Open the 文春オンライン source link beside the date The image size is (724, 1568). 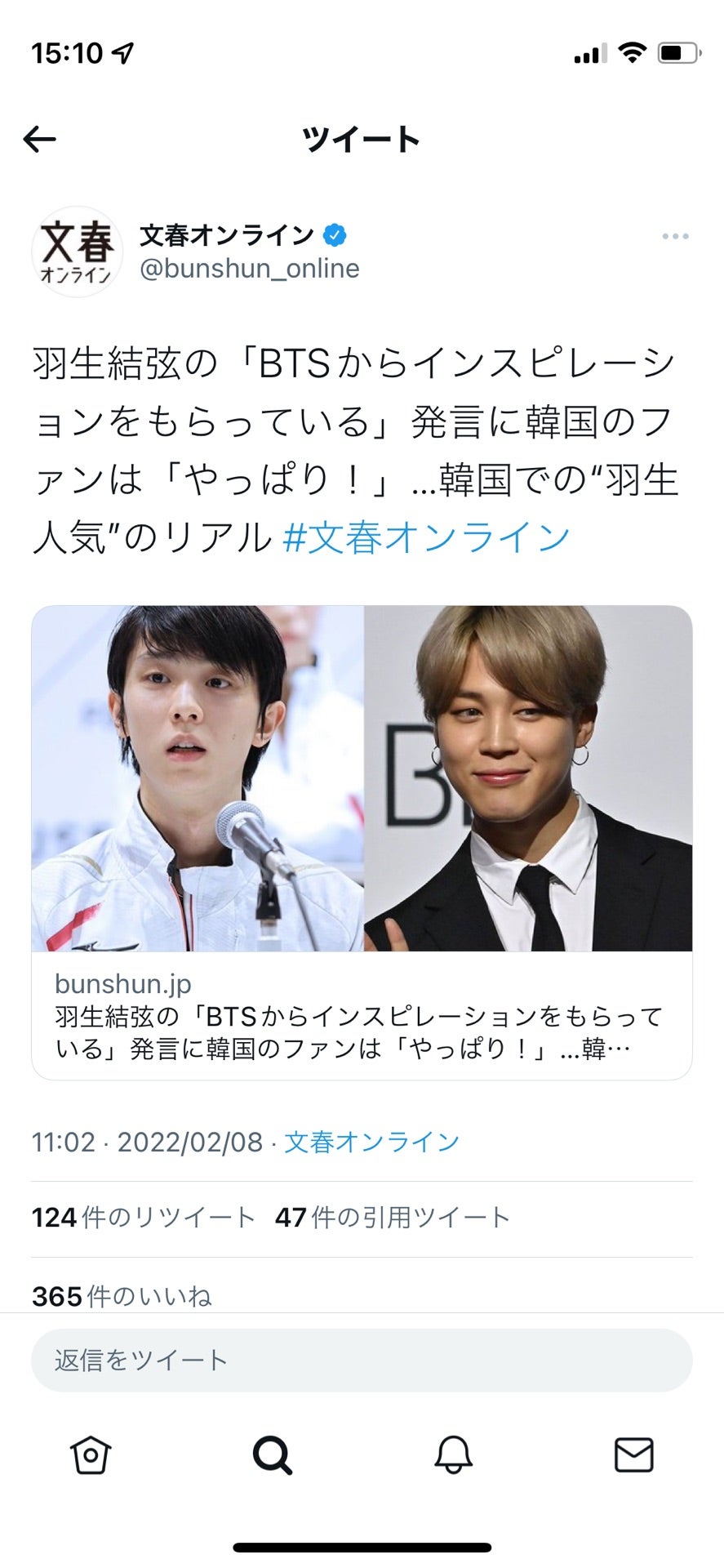[371, 1142]
